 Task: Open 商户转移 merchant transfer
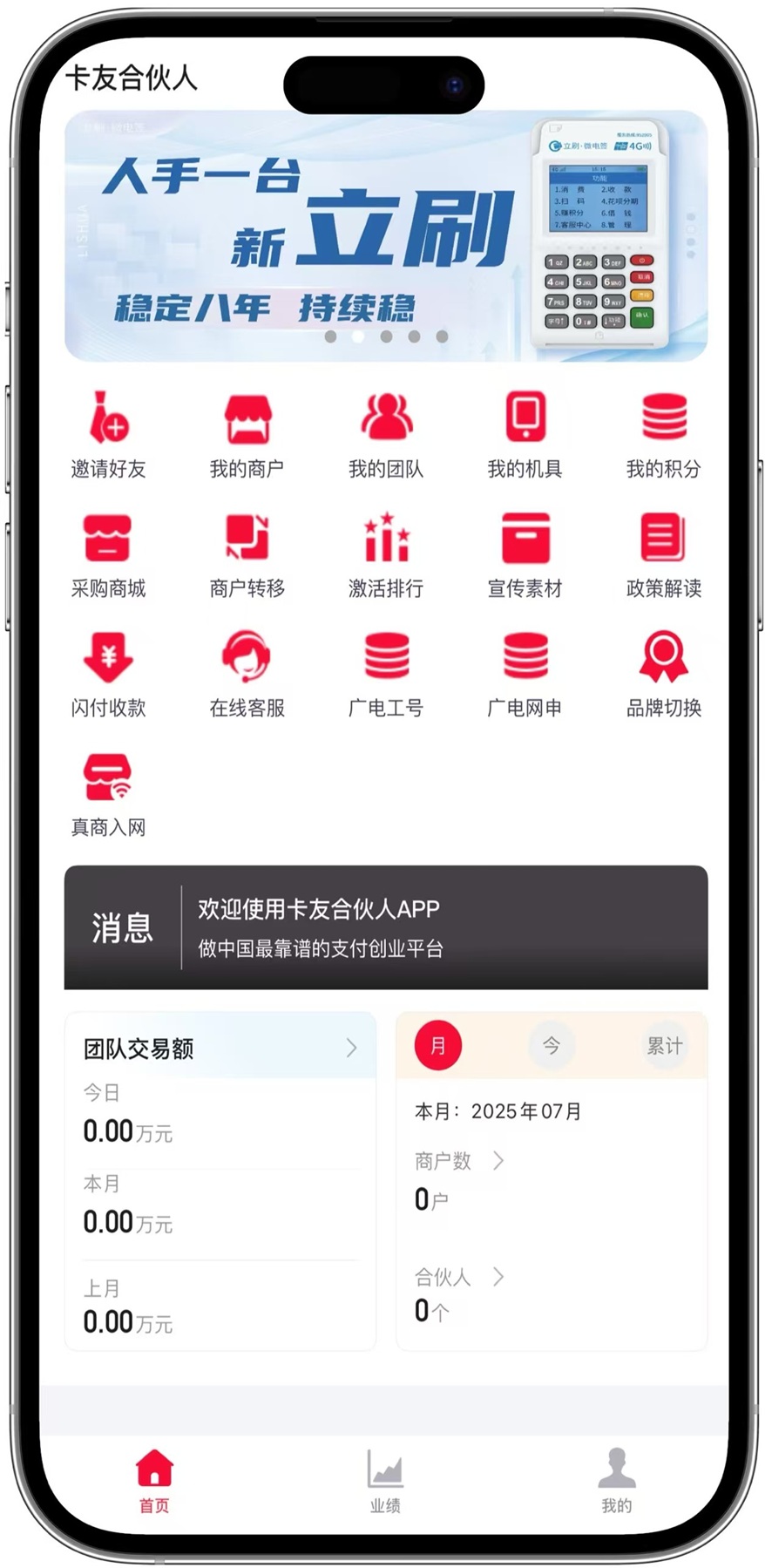point(247,553)
